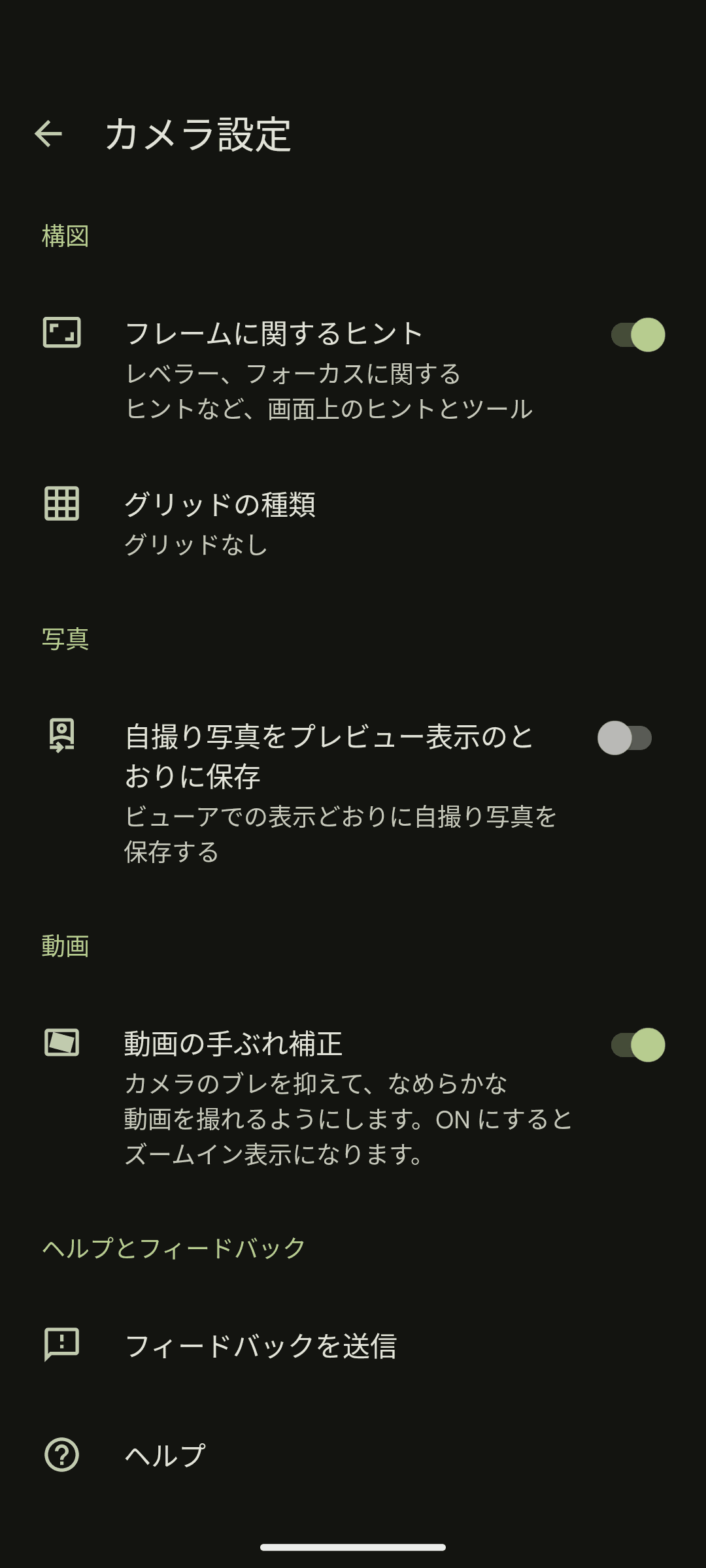Viewport: 706px width, 1568px height.
Task: Disable 動画の手ぶれ補正 switch
Action: tap(637, 1045)
